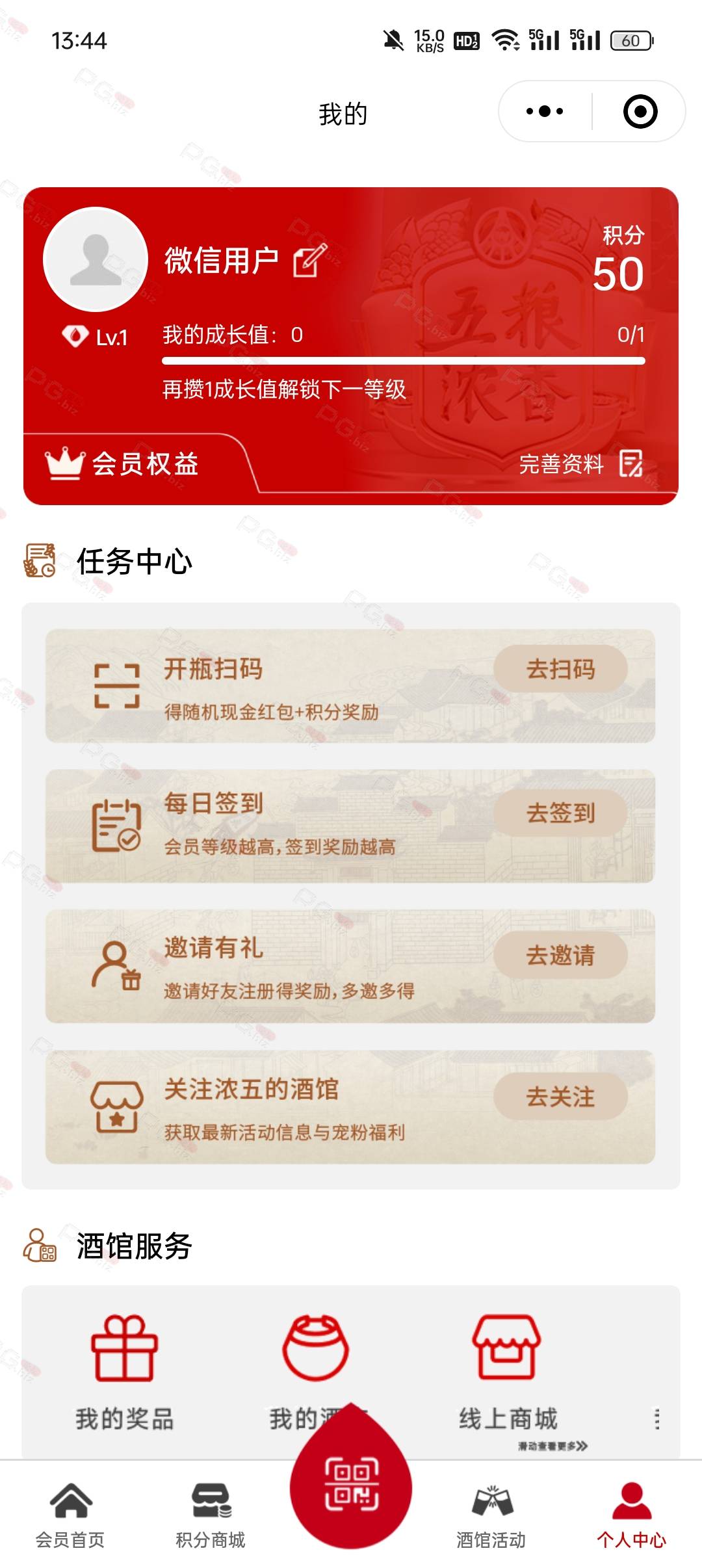Tap 去签到 for daily check-in
Viewport: 702px width, 1568px height.
click(x=560, y=813)
